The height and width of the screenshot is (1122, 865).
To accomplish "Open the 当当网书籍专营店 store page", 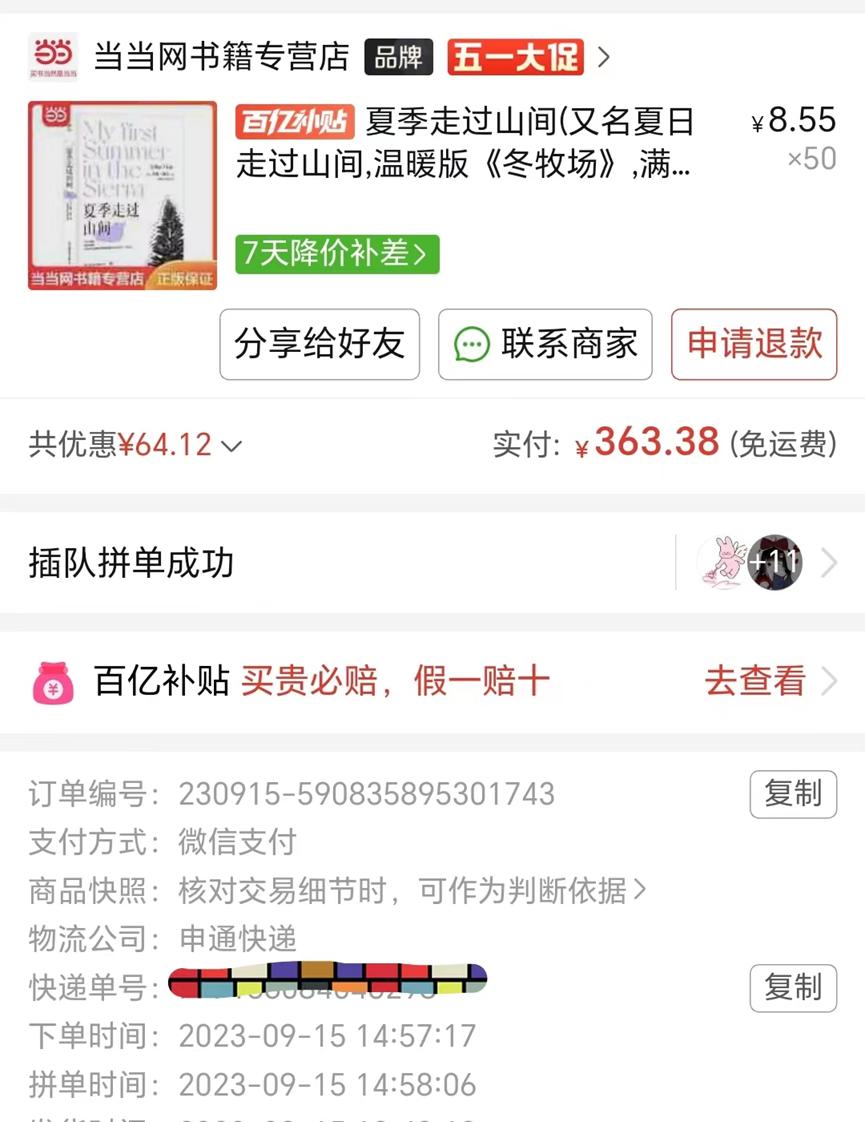I will point(221,56).
